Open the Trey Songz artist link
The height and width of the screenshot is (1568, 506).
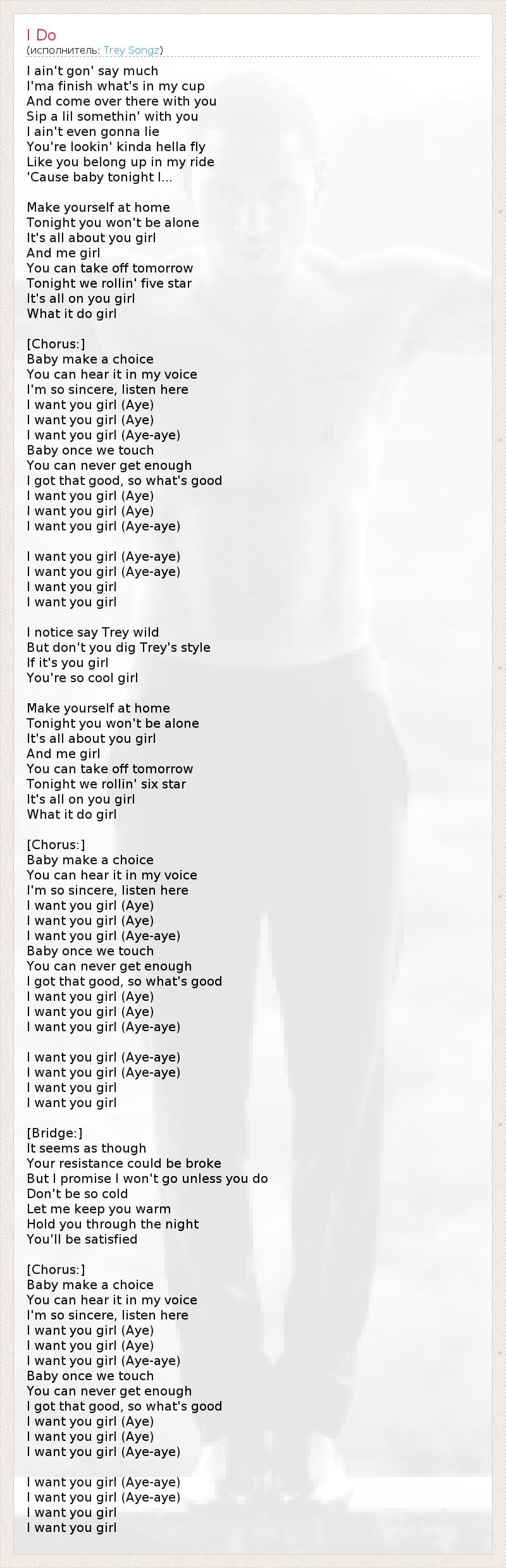[x=132, y=50]
